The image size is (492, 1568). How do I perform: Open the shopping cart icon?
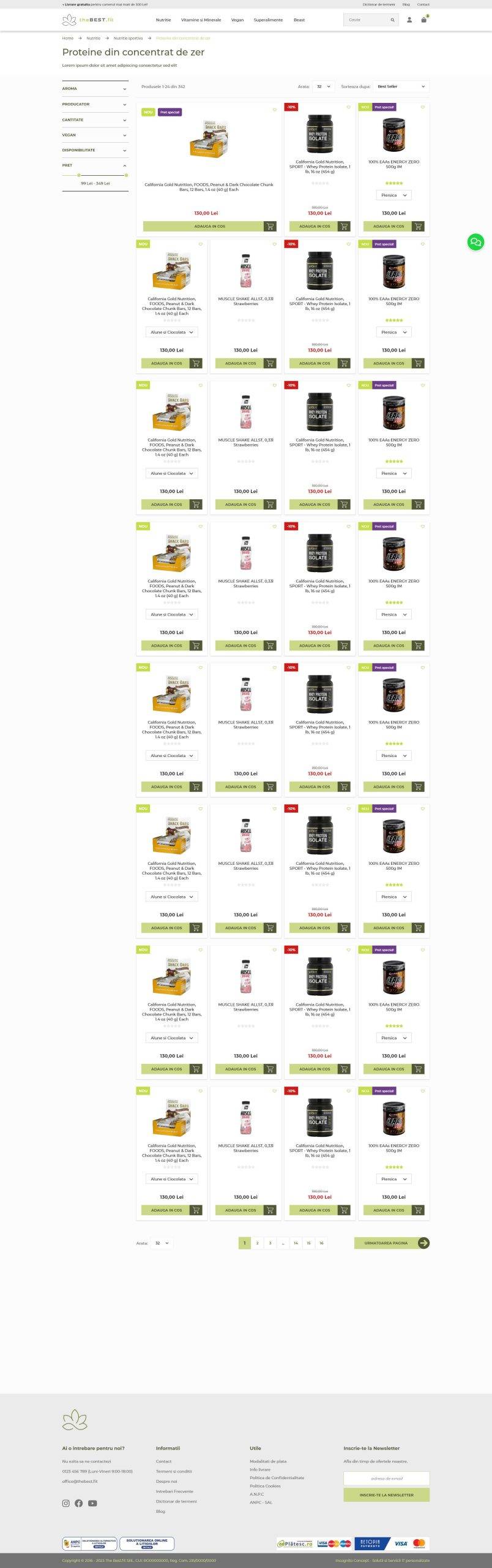pyautogui.click(x=423, y=20)
